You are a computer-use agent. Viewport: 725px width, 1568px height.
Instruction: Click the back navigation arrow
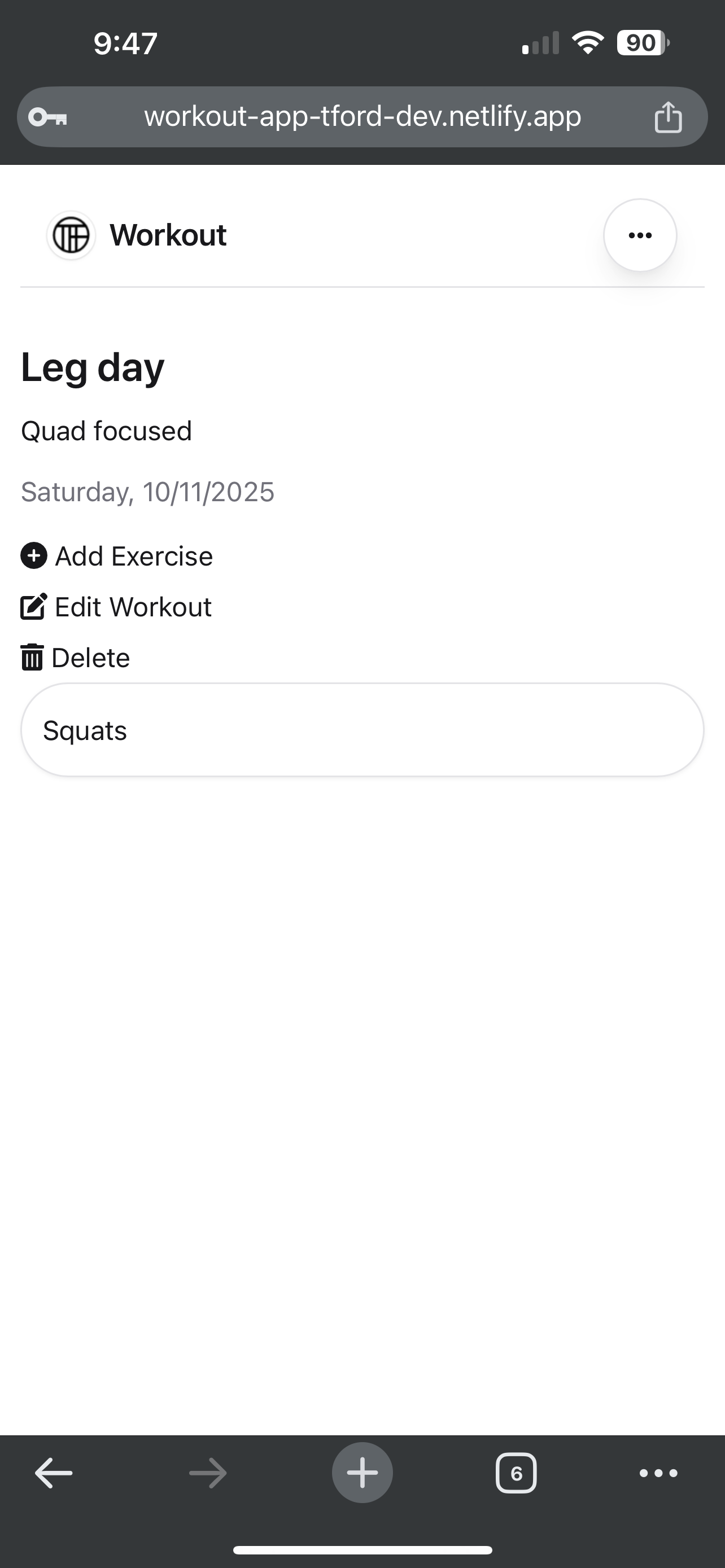click(53, 1473)
